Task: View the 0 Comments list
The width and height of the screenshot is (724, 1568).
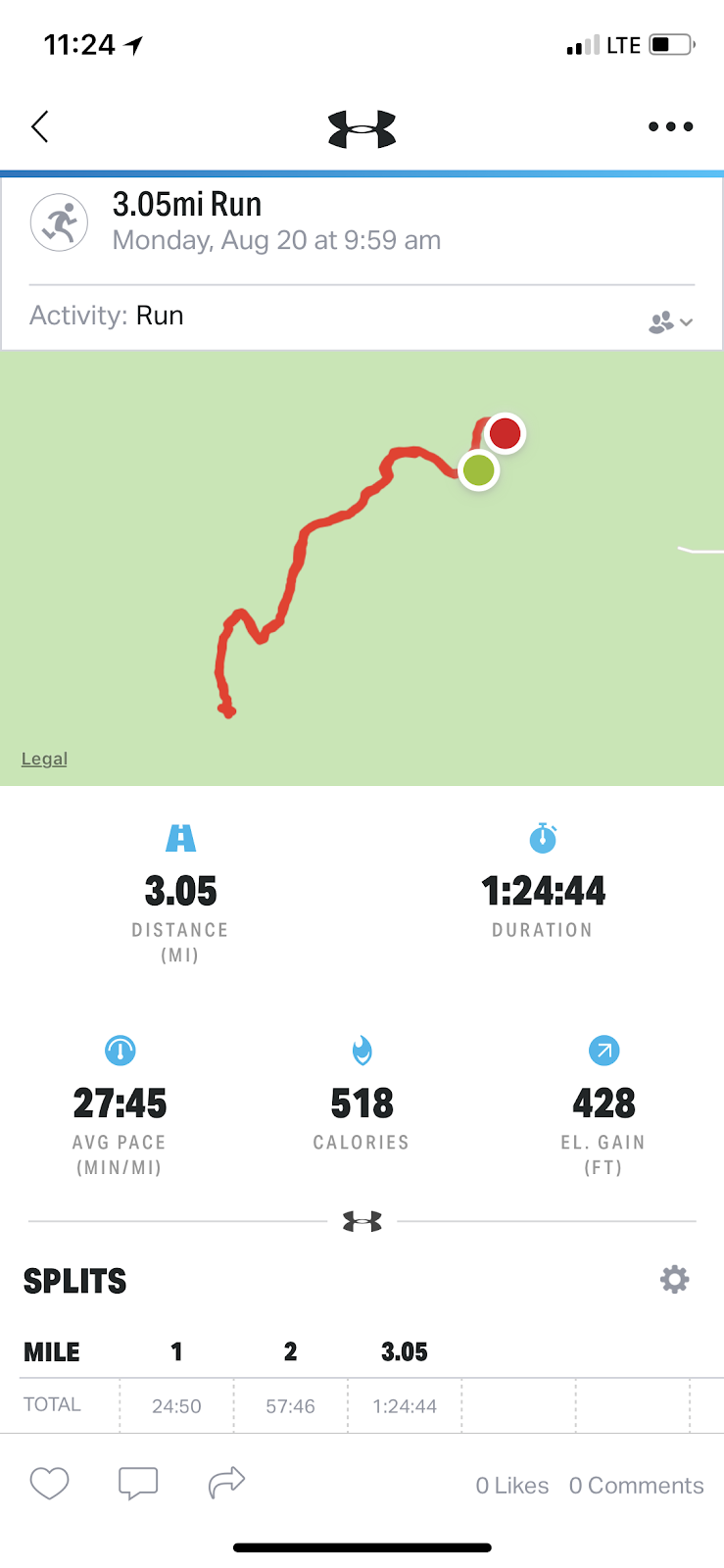Action: click(636, 1486)
